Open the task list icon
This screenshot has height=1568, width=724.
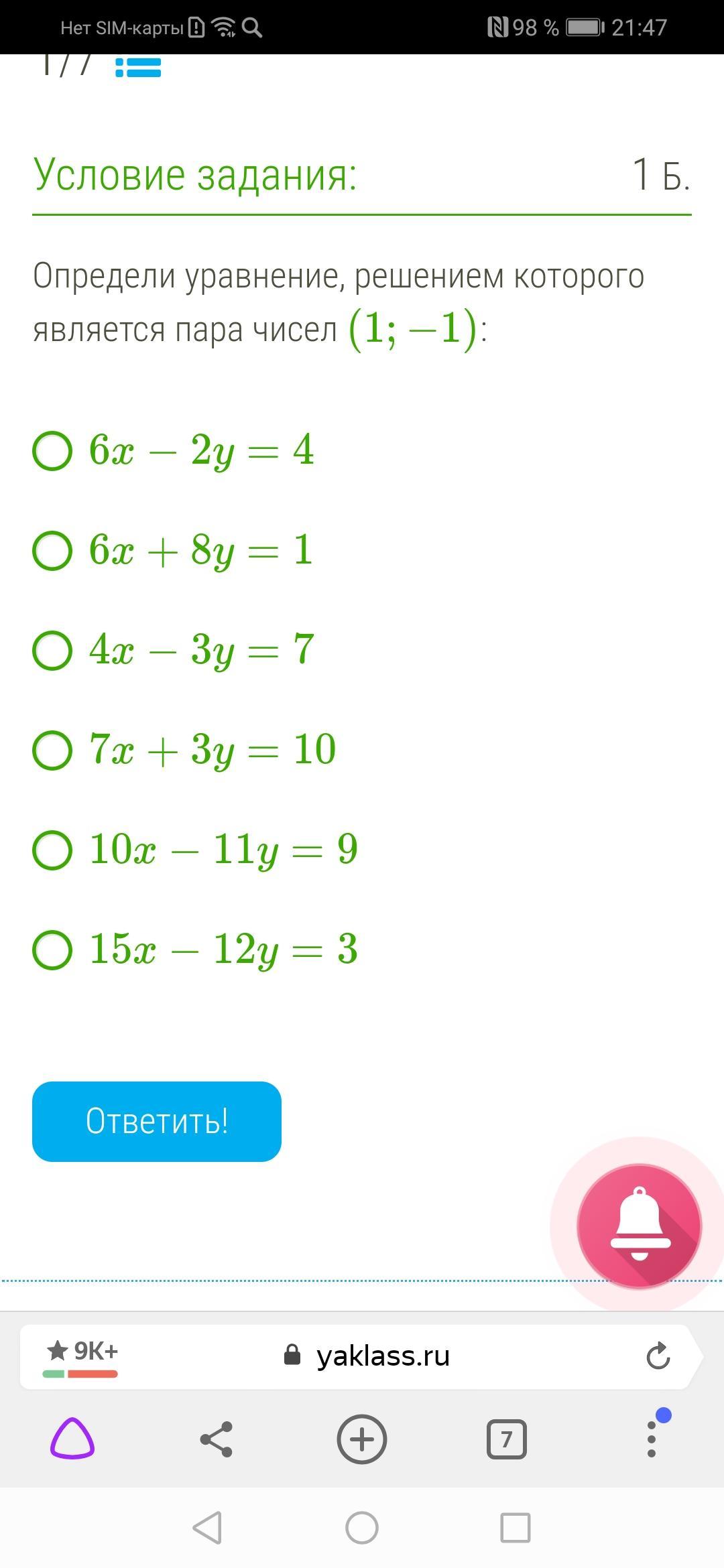click(138, 67)
